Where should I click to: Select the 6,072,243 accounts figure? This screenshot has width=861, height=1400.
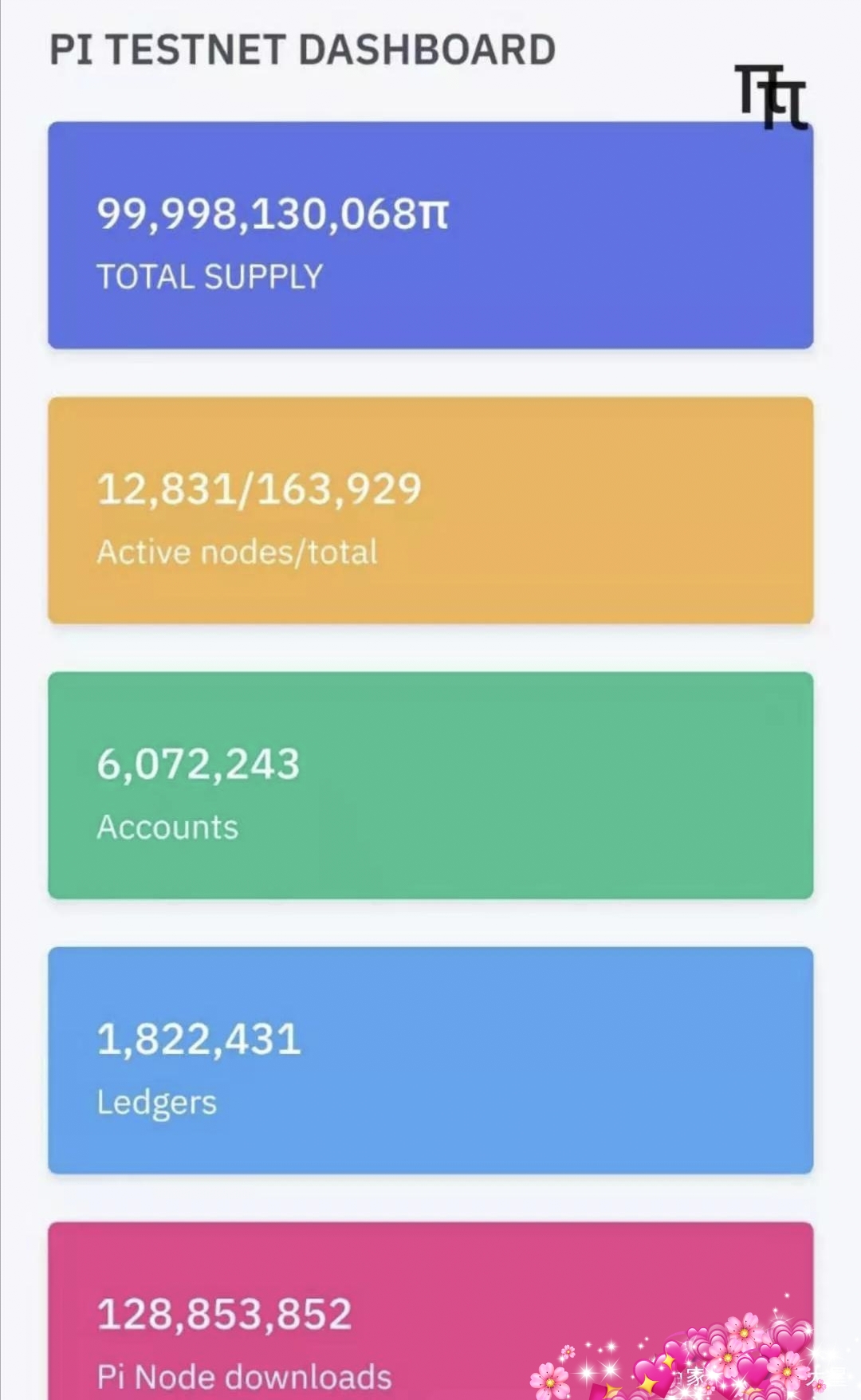pos(198,763)
